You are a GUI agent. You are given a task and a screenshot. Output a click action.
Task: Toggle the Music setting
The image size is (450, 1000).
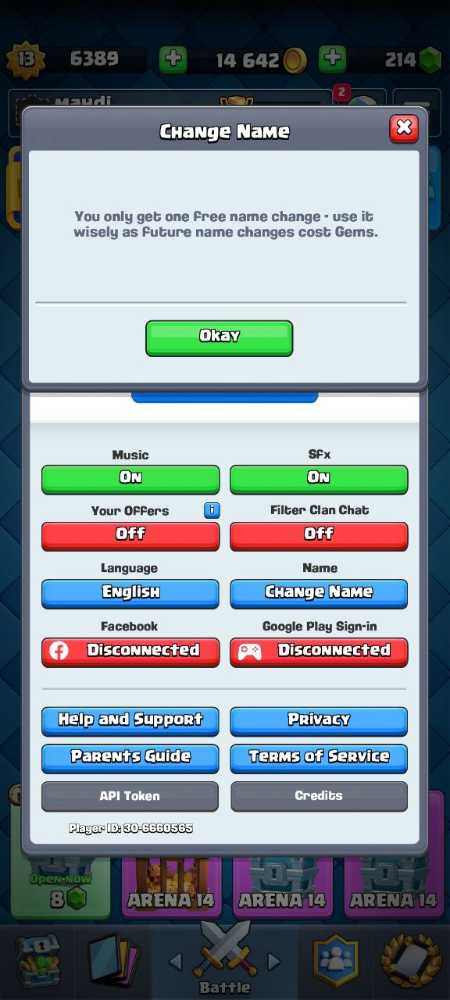pyautogui.click(x=131, y=479)
